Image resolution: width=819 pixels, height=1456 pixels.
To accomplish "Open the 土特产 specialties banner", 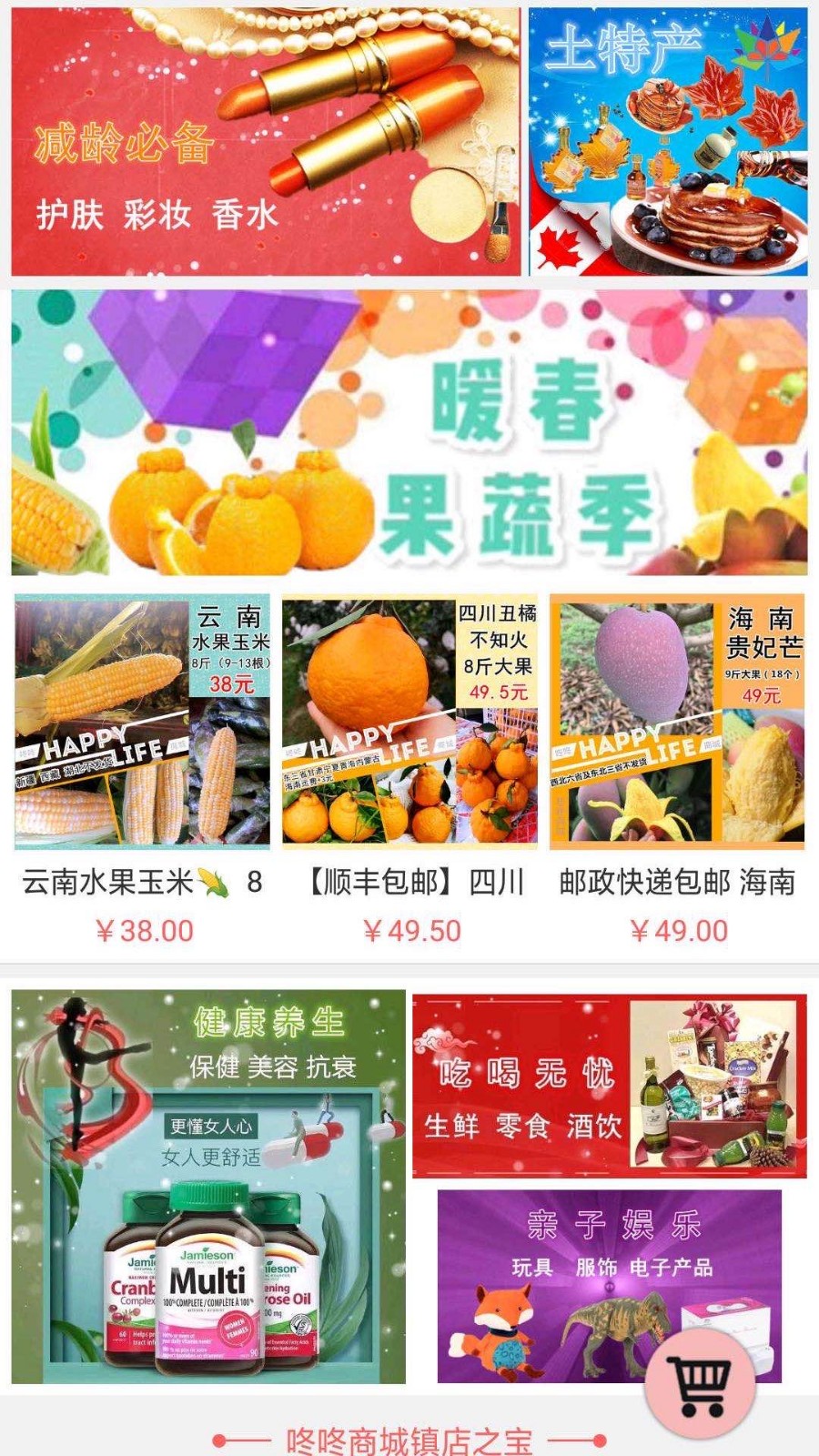I will pyautogui.click(x=668, y=142).
